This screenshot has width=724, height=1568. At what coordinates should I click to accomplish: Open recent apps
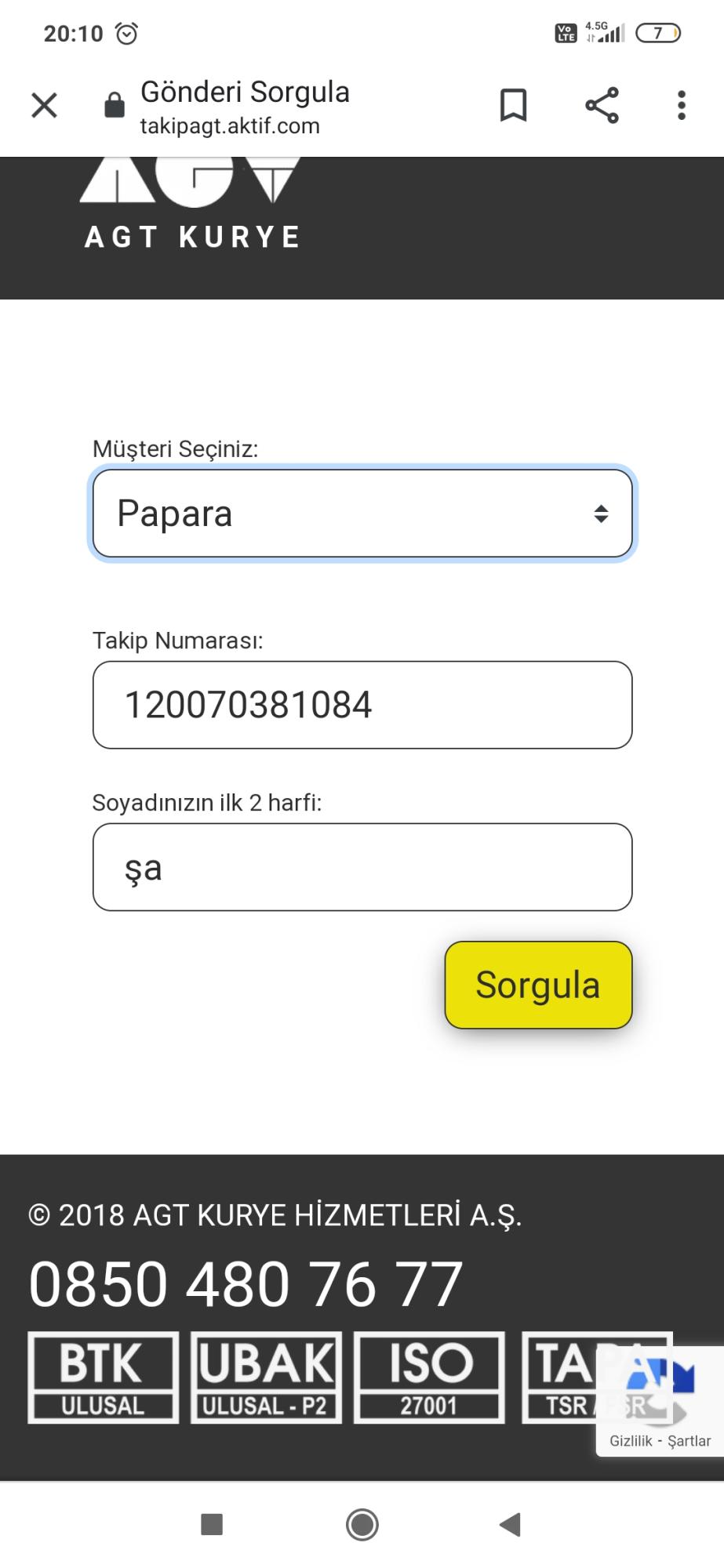(212, 1524)
